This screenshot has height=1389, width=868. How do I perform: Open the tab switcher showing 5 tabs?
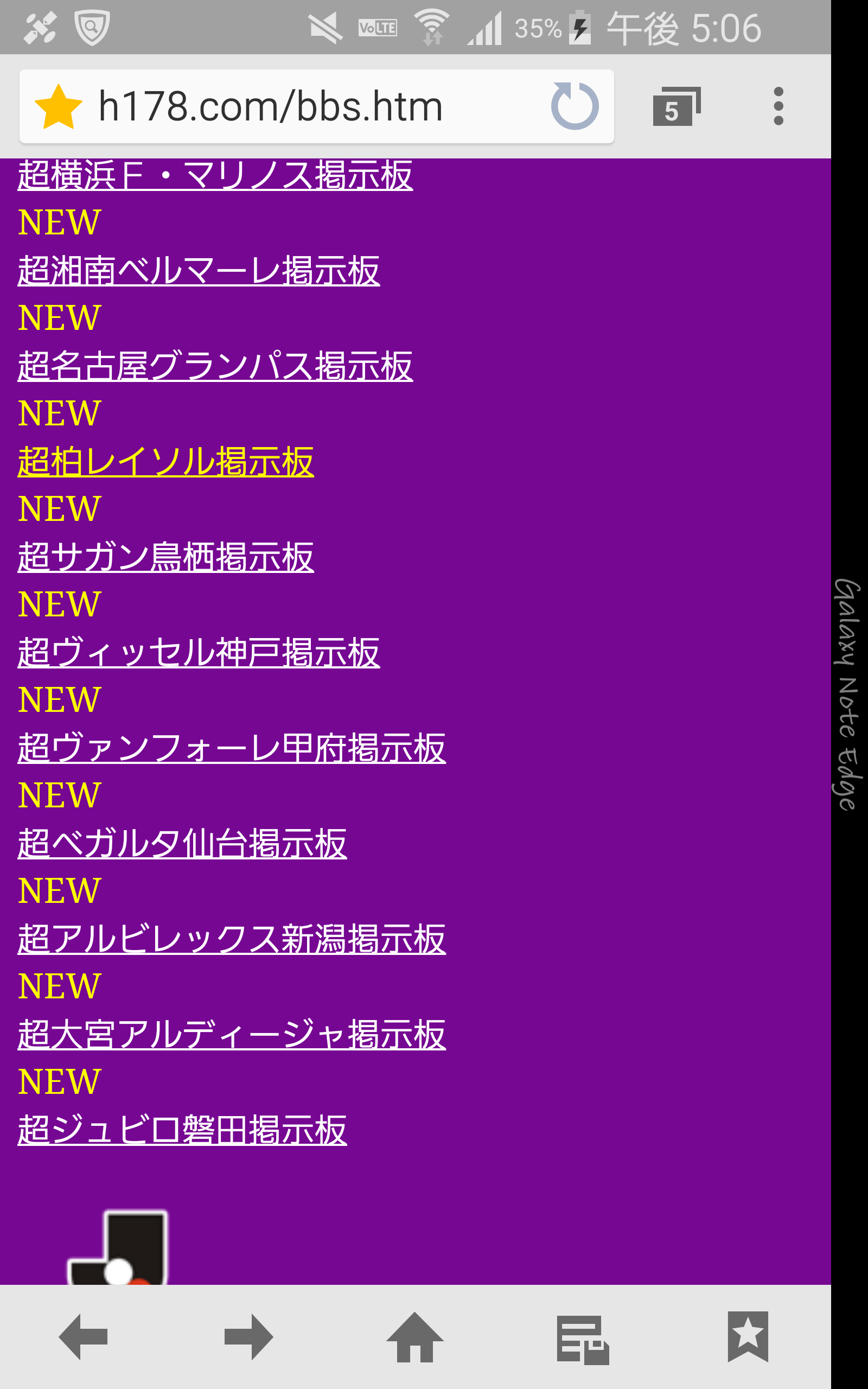[677, 106]
